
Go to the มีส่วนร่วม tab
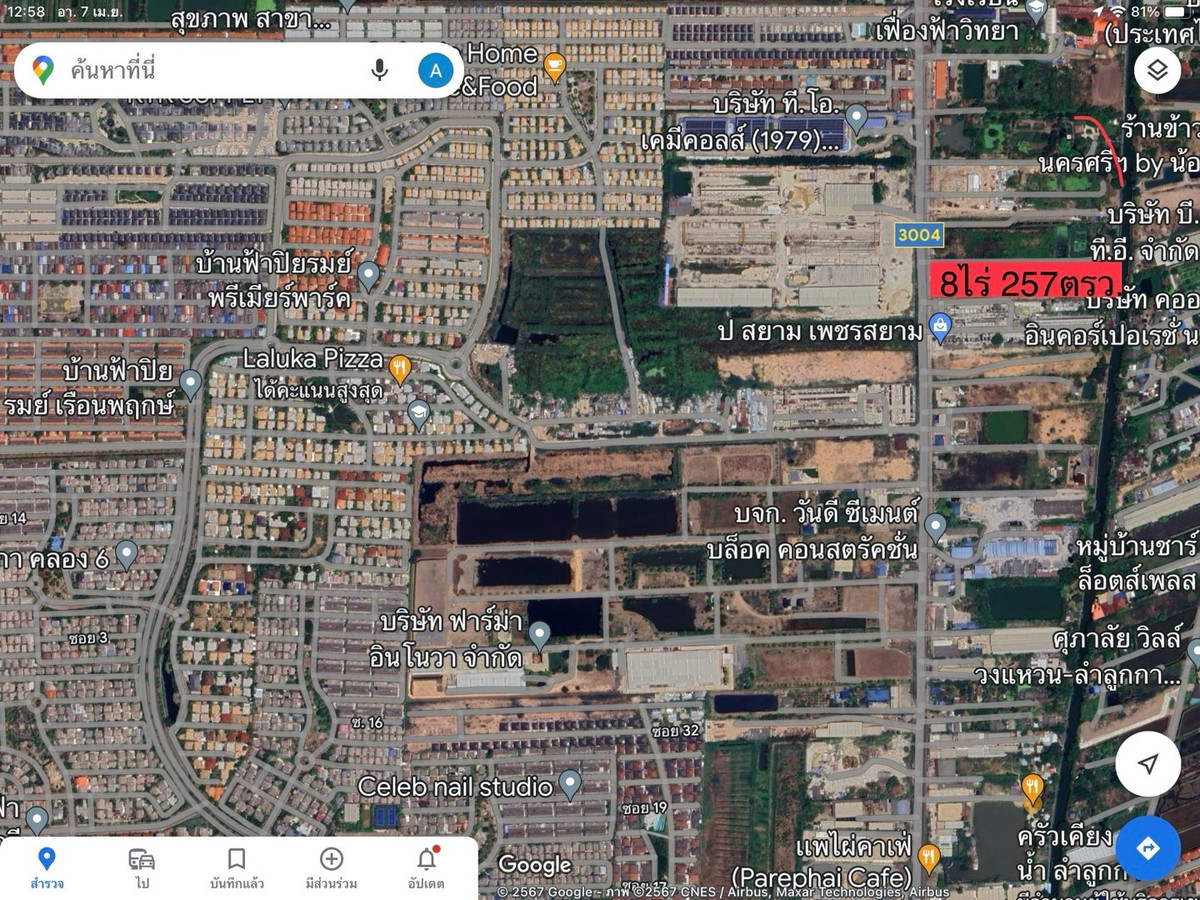pyautogui.click(x=332, y=868)
